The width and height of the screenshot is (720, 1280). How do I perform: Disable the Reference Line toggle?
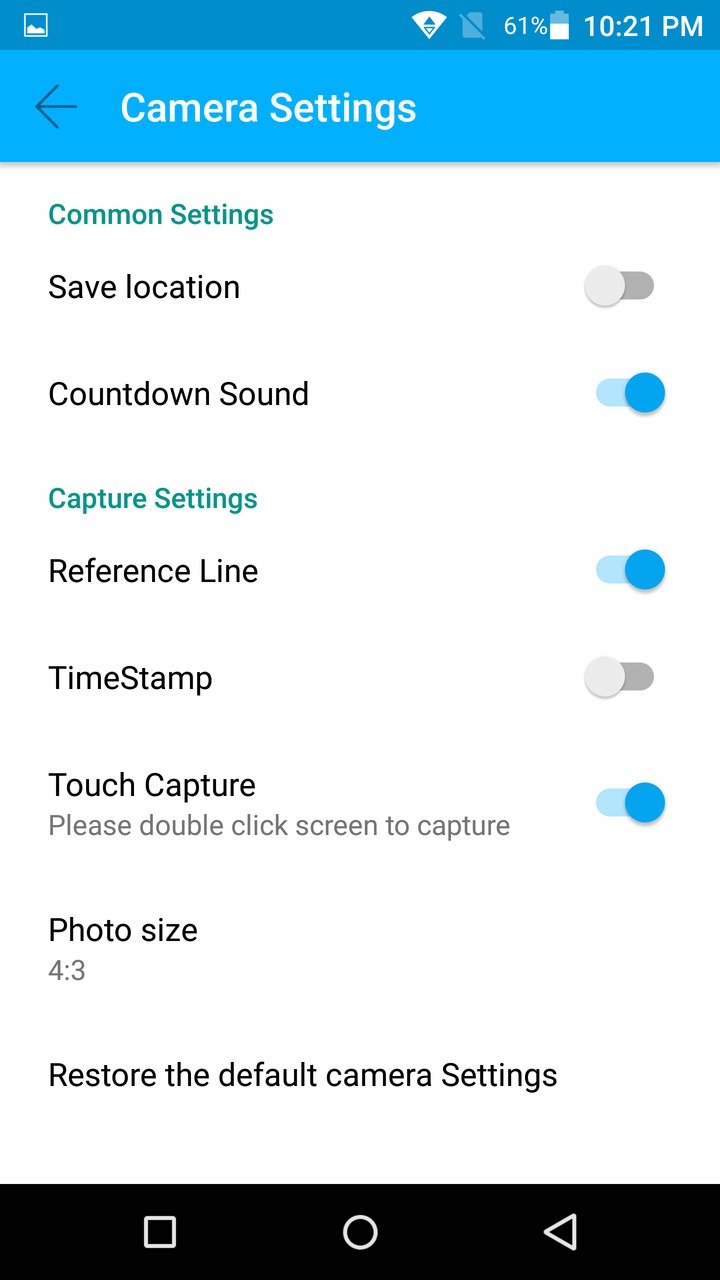click(x=630, y=570)
